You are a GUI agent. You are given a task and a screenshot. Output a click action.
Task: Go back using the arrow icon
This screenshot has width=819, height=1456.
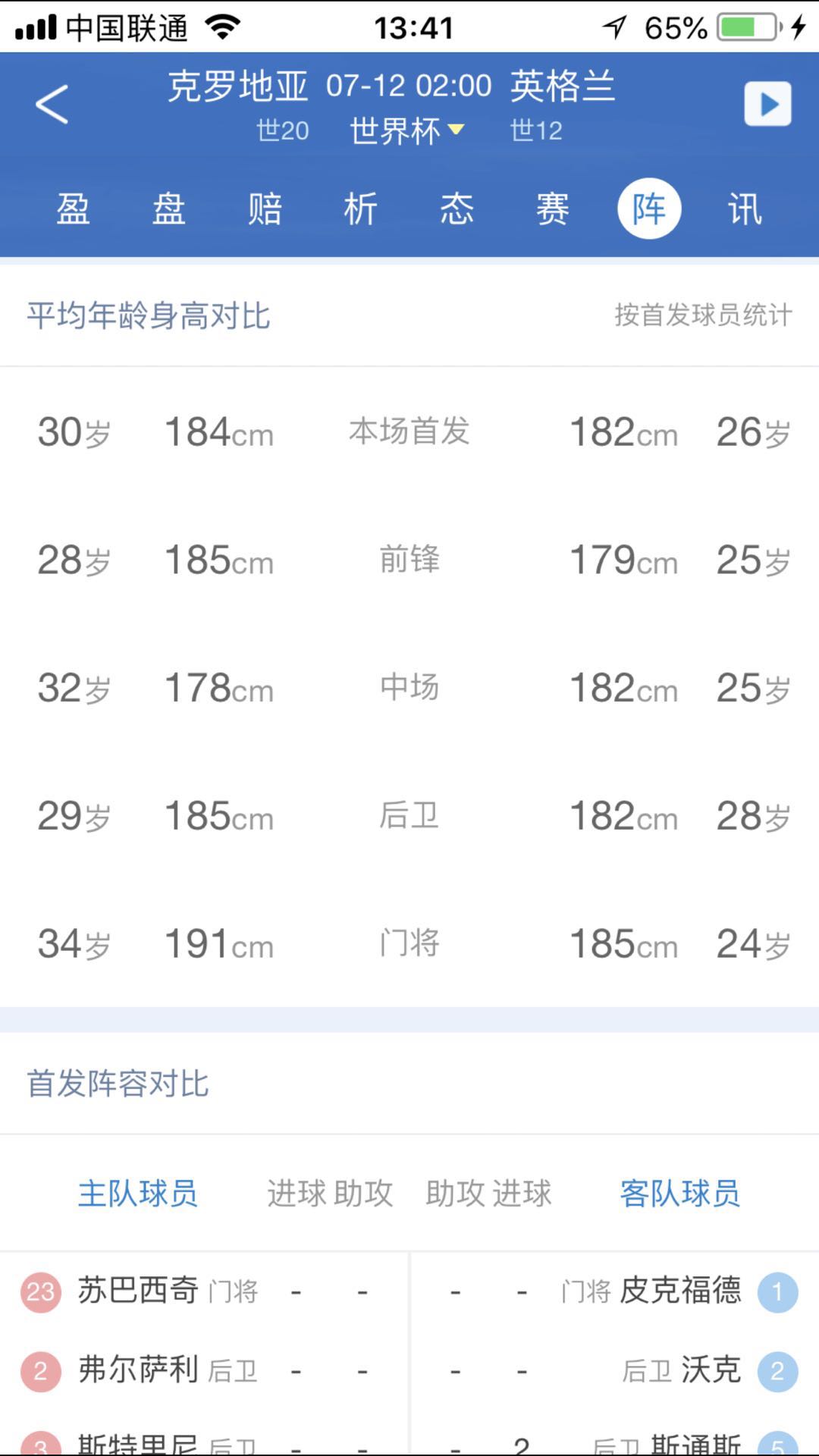pos(52,104)
